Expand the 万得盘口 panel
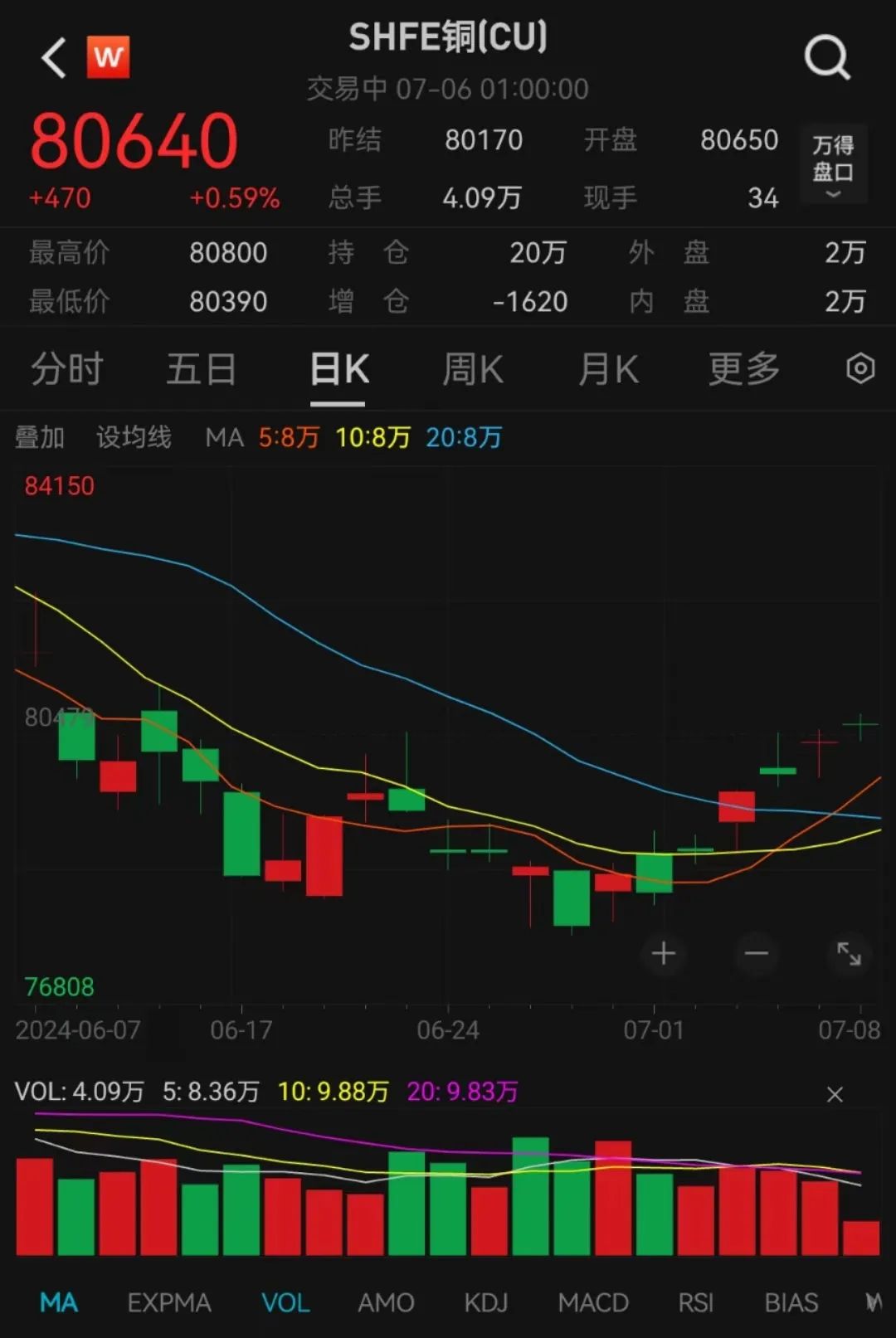Image resolution: width=896 pixels, height=1338 pixels. [x=833, y=165]
